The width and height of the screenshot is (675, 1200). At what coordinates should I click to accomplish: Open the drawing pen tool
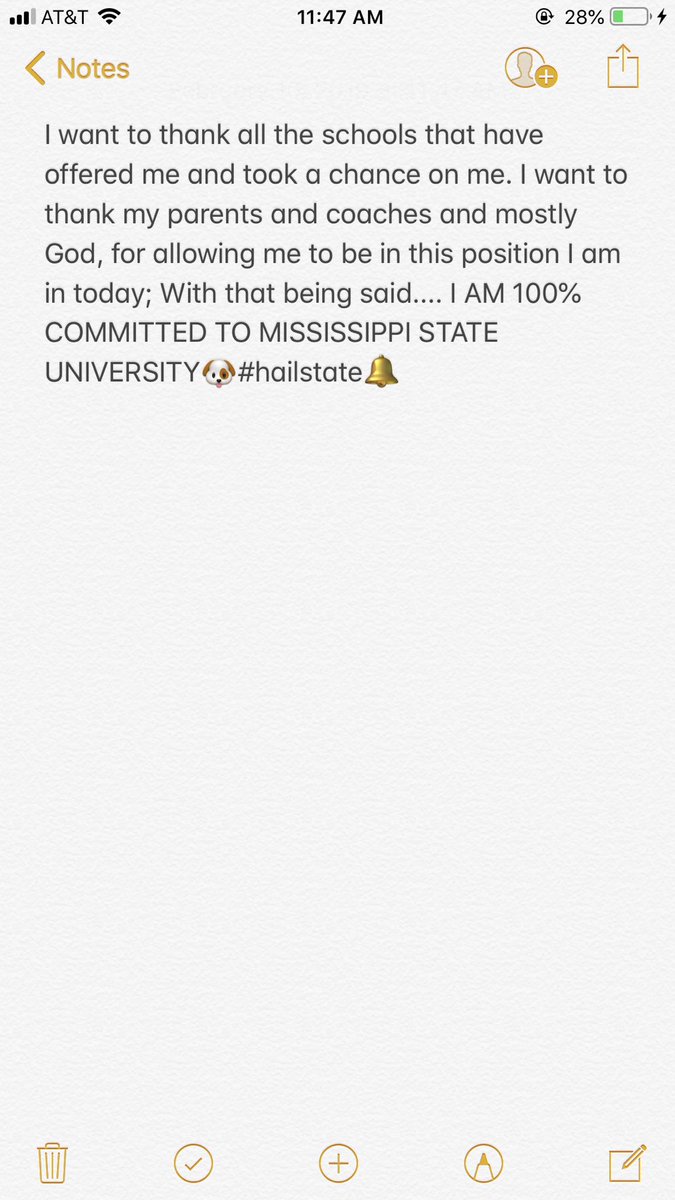(x=484, y=1163)
